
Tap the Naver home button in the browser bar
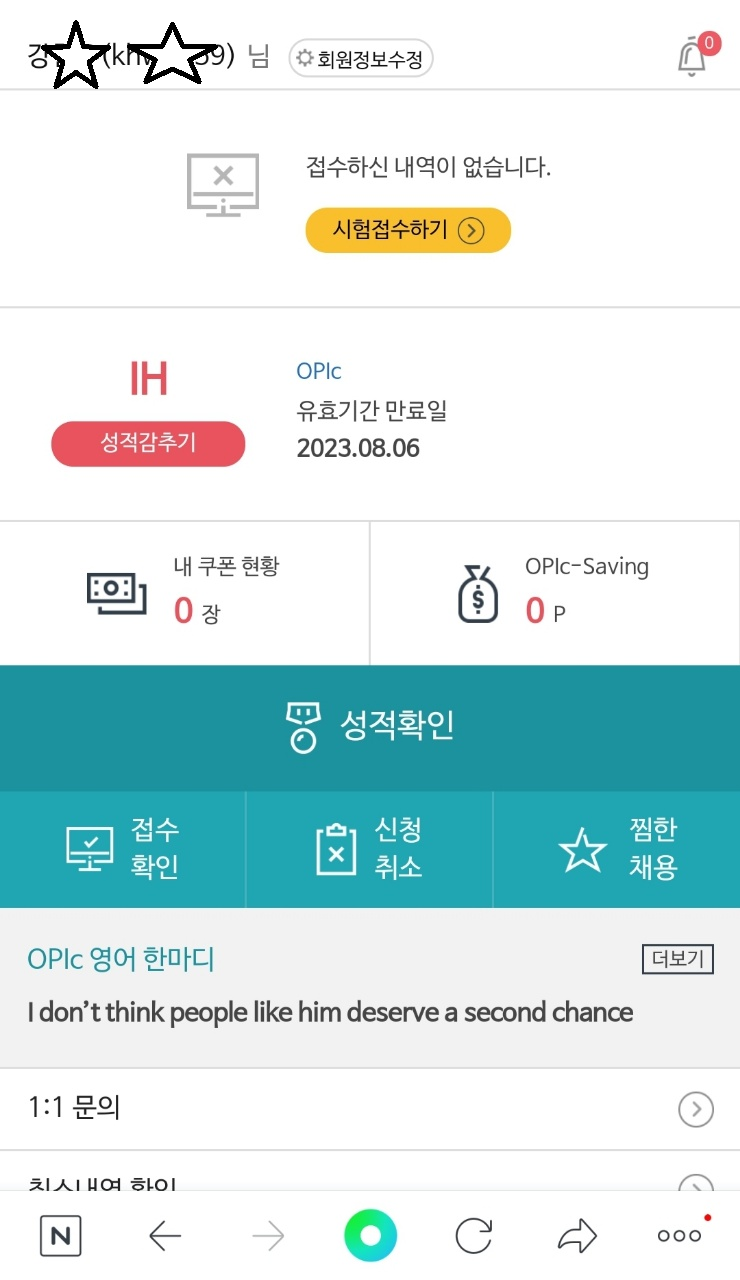[60, 1237]
